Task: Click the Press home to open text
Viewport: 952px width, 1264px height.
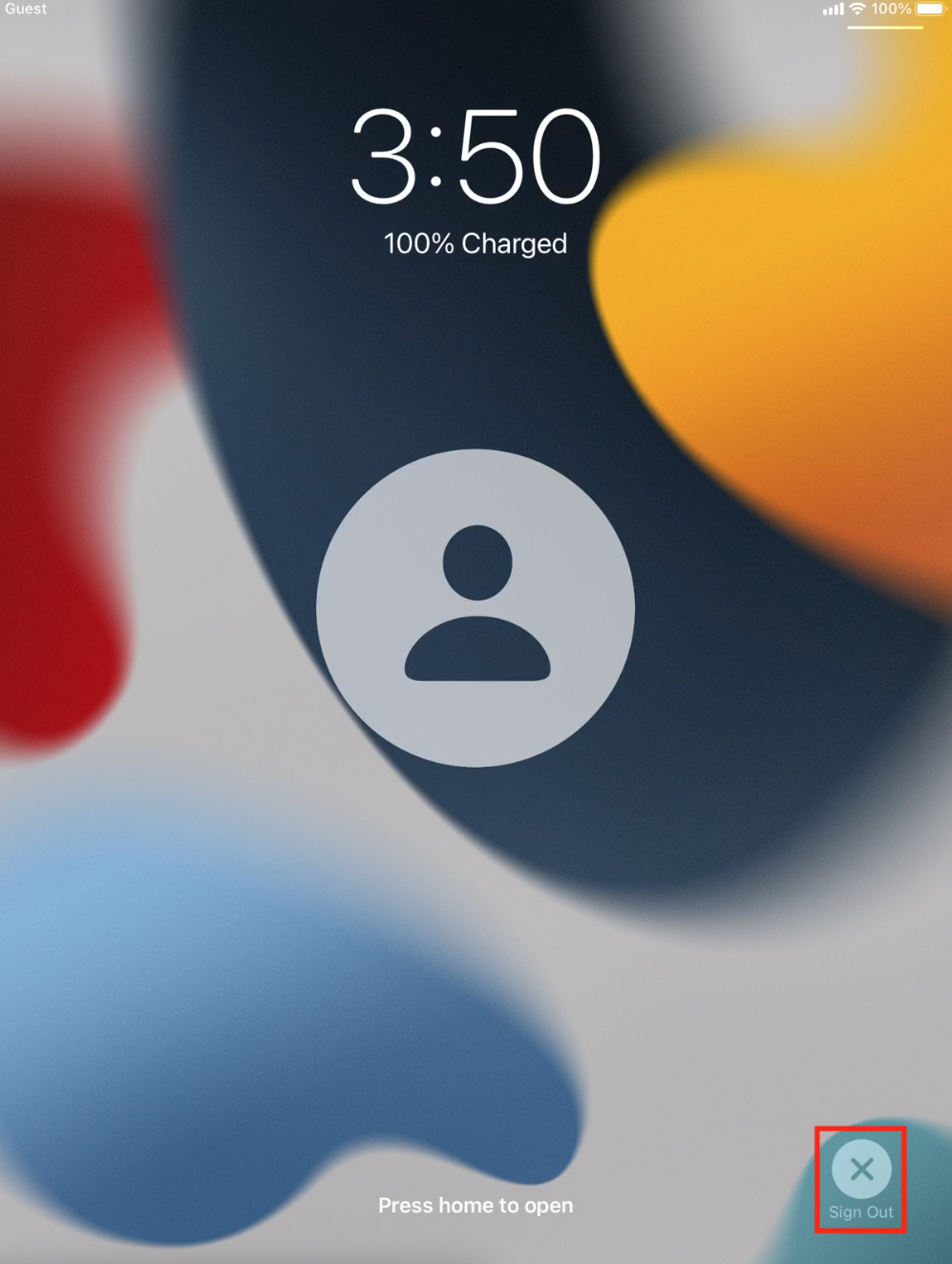Action: coord(476,1205)
